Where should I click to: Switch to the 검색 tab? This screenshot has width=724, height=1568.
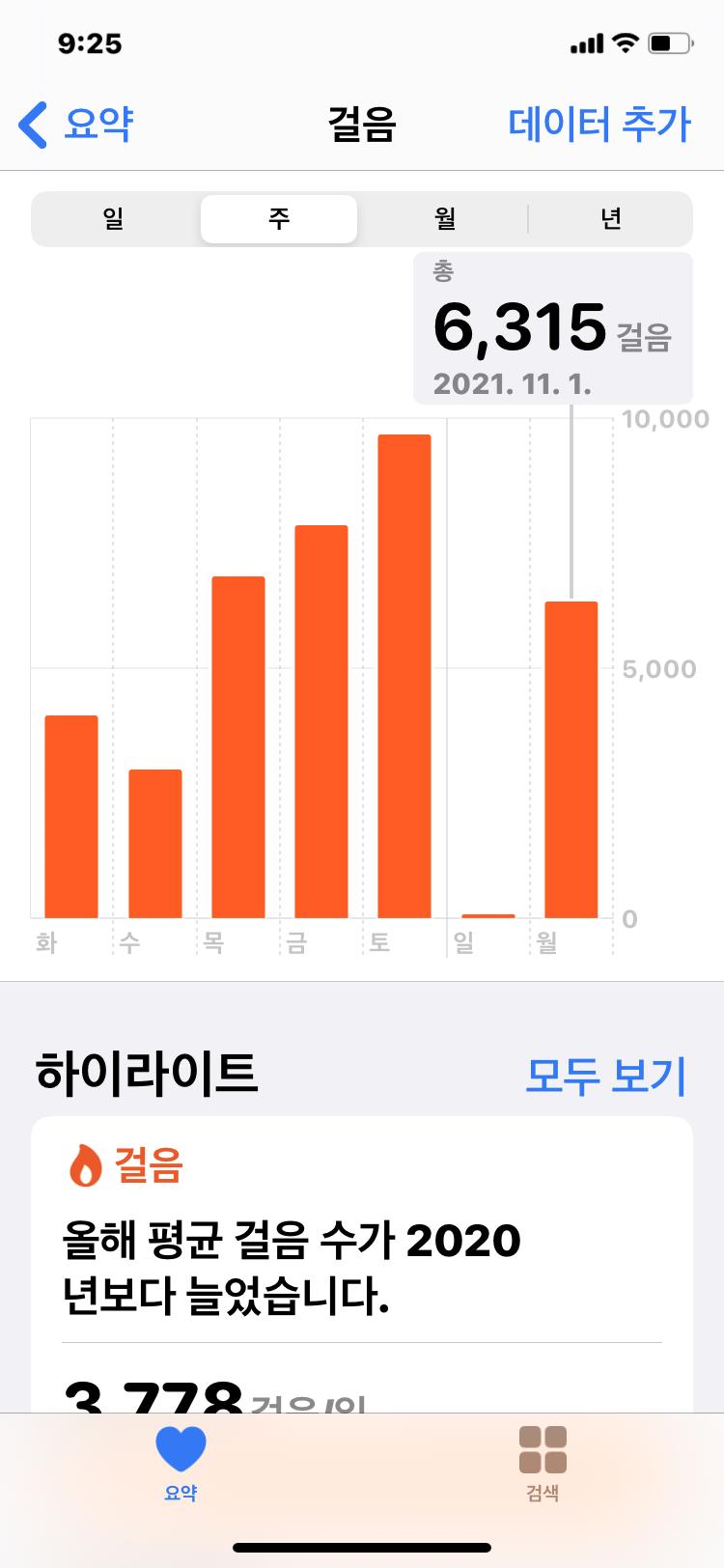point(543,1463)
